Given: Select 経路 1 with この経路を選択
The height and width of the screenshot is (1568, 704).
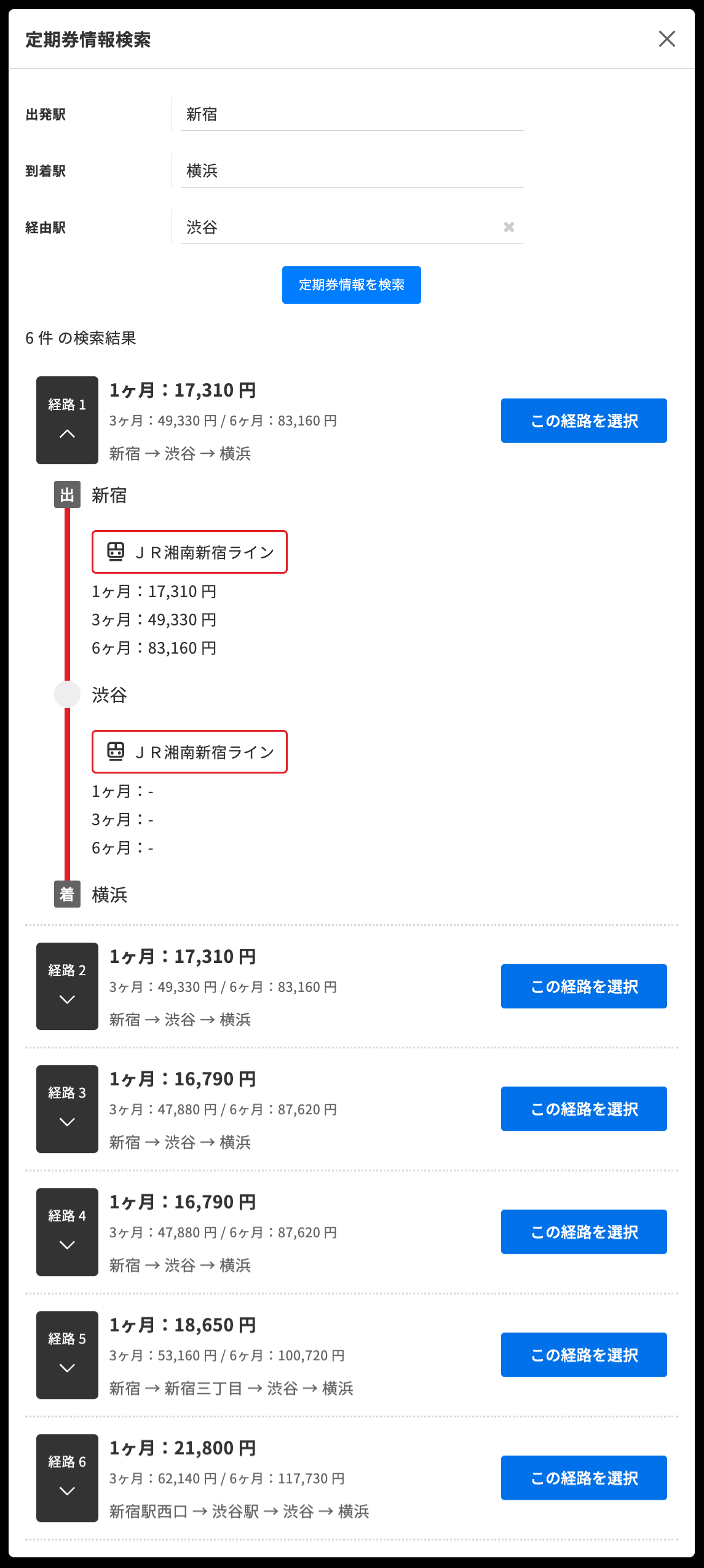Looking at the screenshot, I should coord(583,421).
